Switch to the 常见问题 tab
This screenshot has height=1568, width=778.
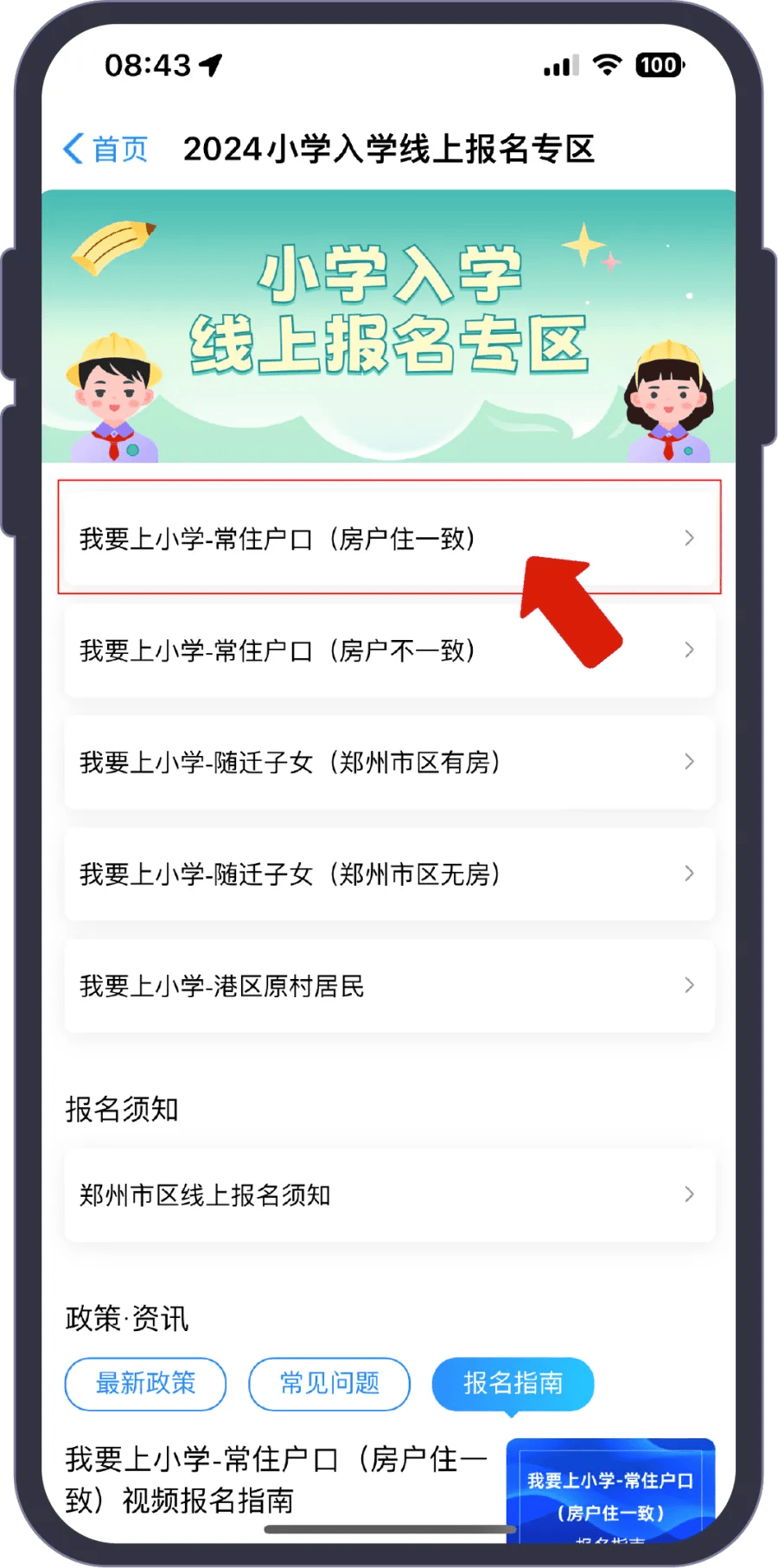(329, 1383)
